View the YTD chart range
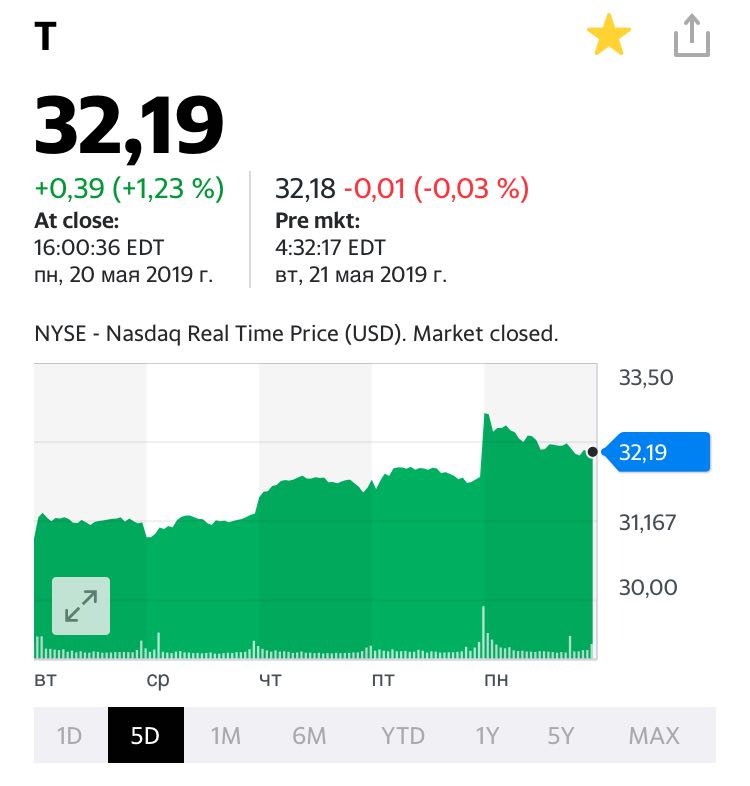Viewport: 750px width, 786px height. 403,735
